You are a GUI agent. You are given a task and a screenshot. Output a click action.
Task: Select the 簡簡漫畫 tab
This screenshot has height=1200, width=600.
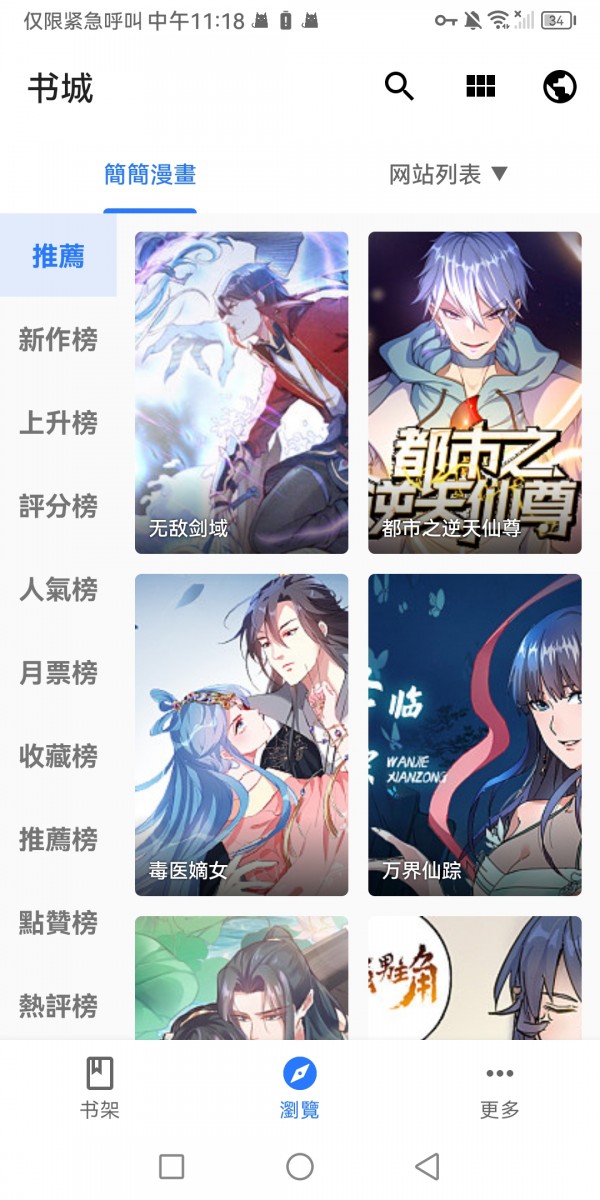pyautogui.click(x=150, y=175)
